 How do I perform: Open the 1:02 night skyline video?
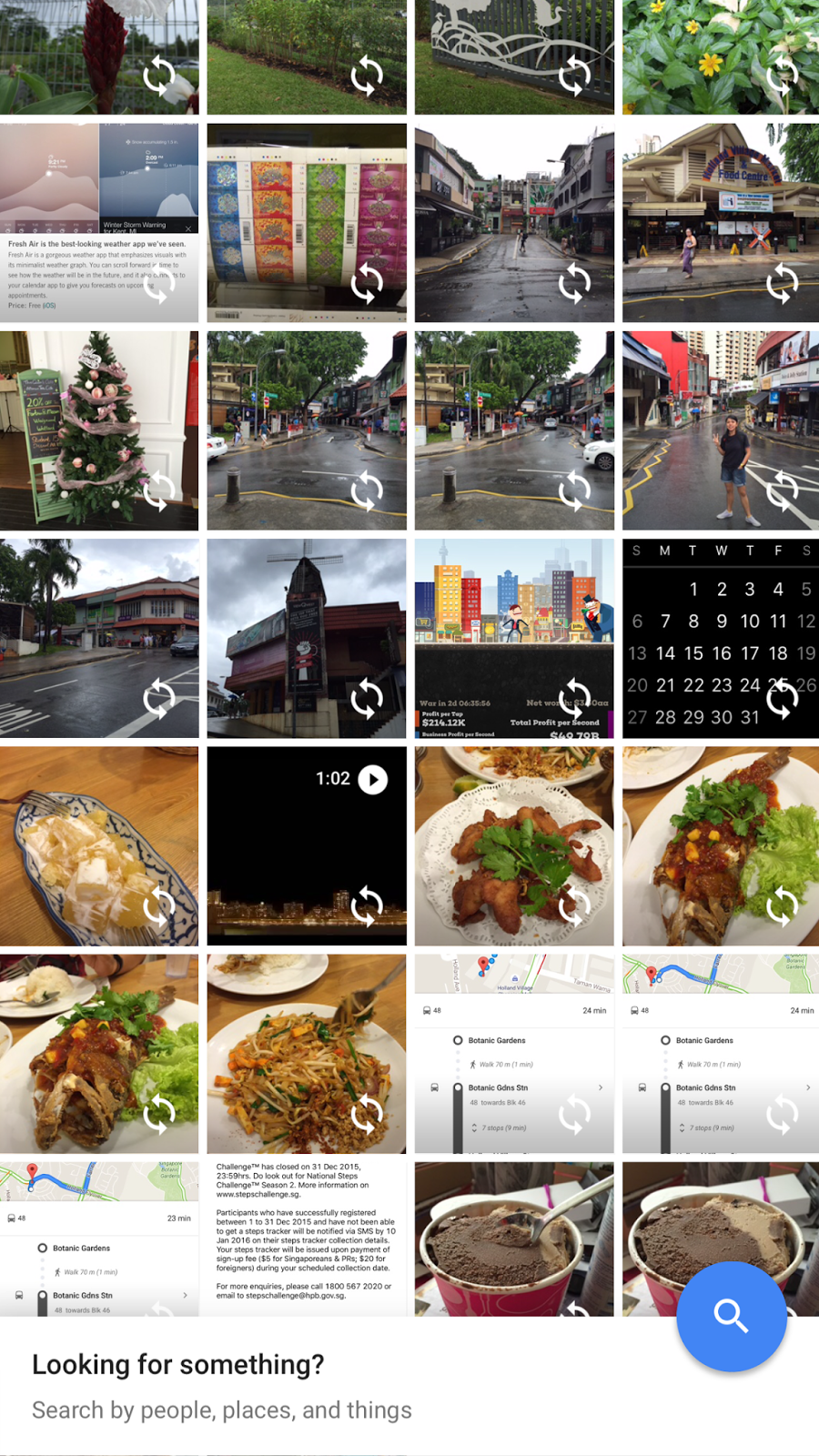click(307, 846)
